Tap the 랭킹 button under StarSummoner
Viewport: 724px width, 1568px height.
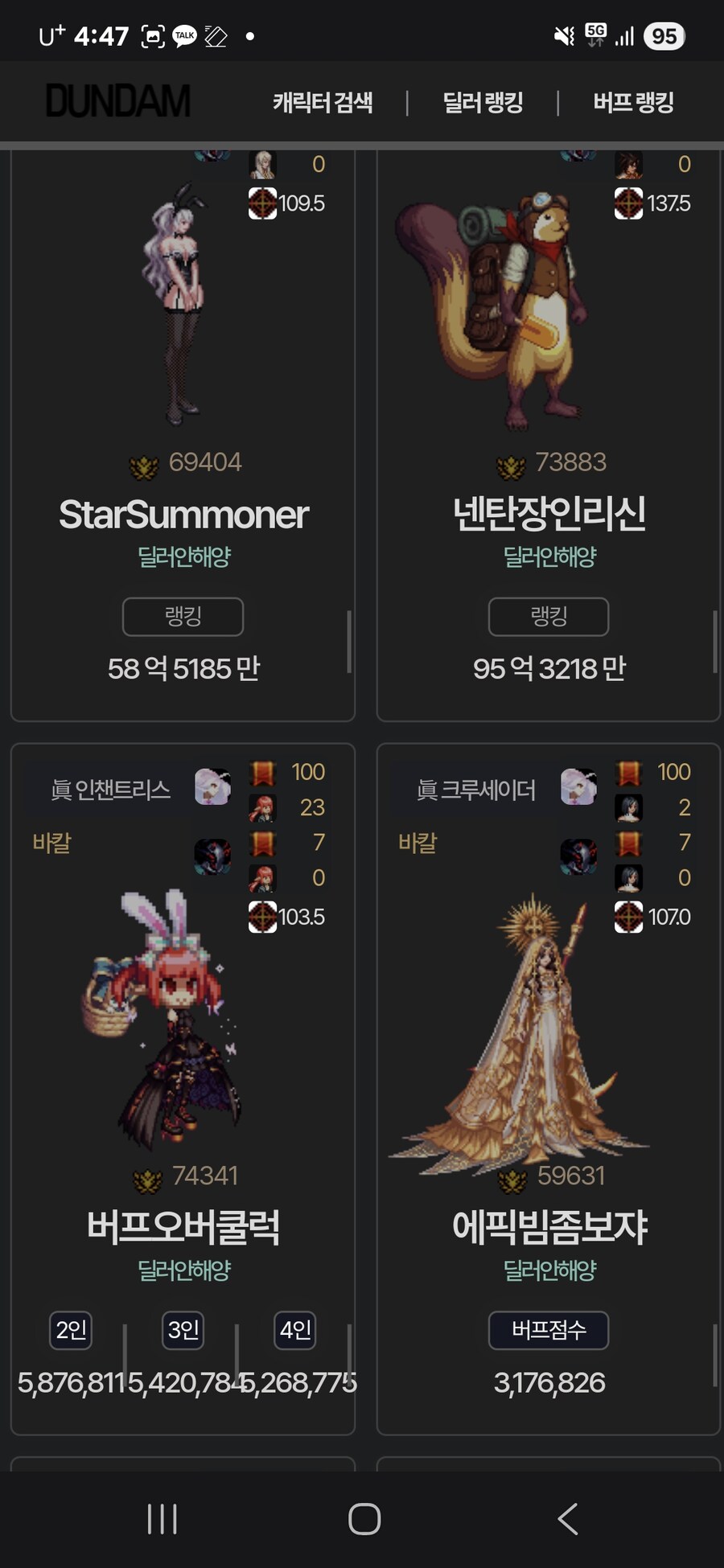(x=183, y=617)
